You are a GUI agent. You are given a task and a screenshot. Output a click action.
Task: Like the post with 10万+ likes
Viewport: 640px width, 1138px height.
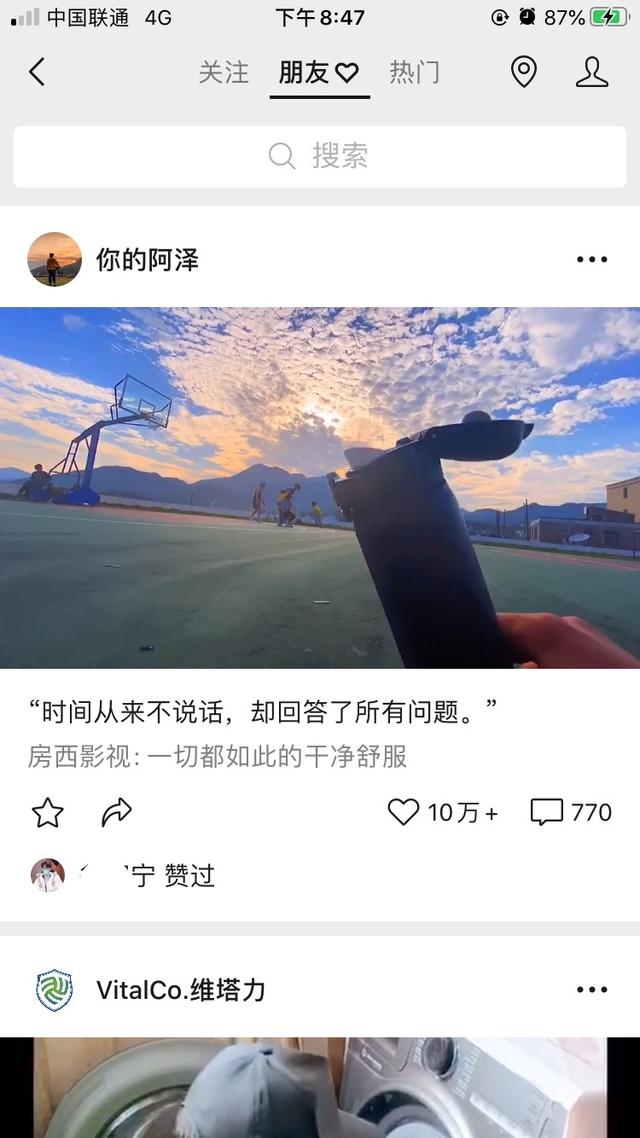[x=404, y=812]
